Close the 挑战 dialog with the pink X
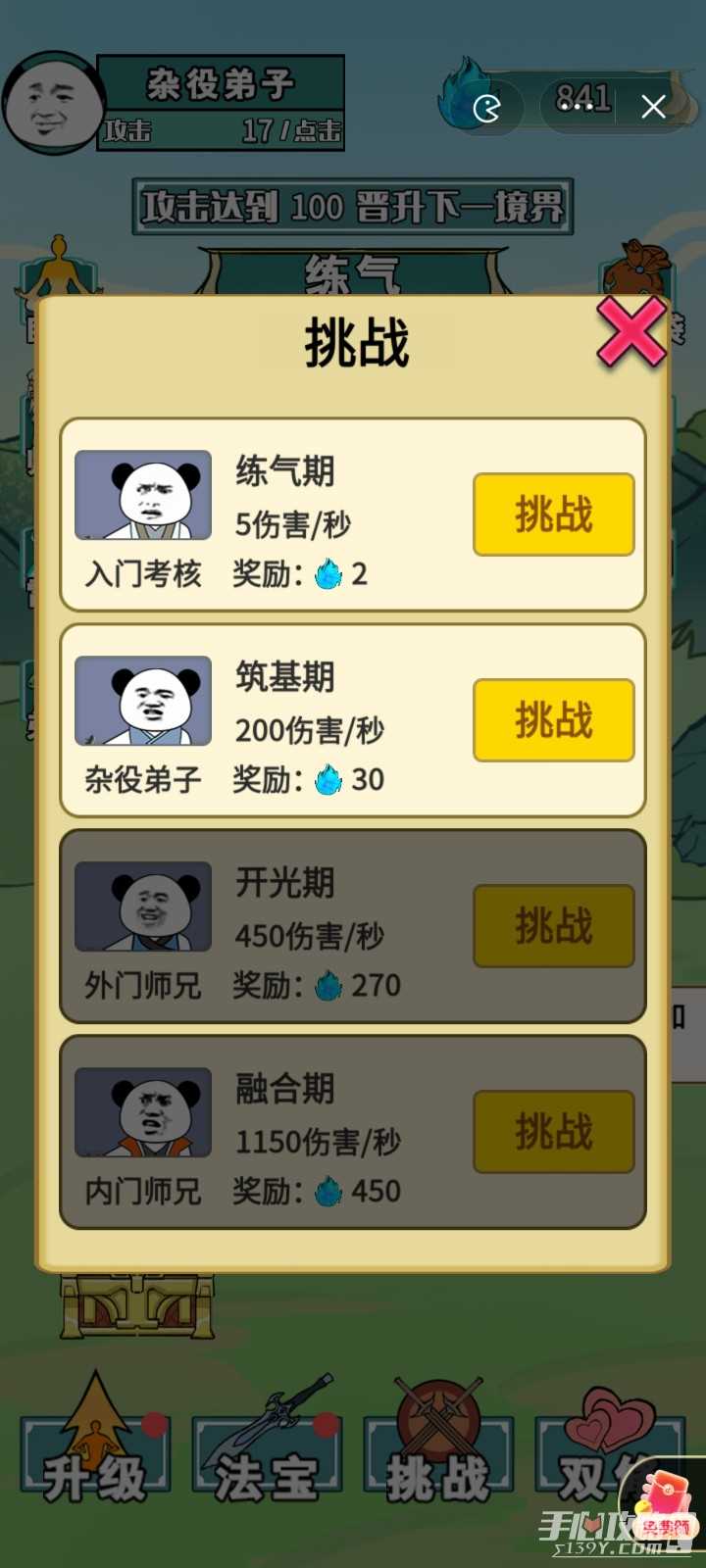 [631, 333]
